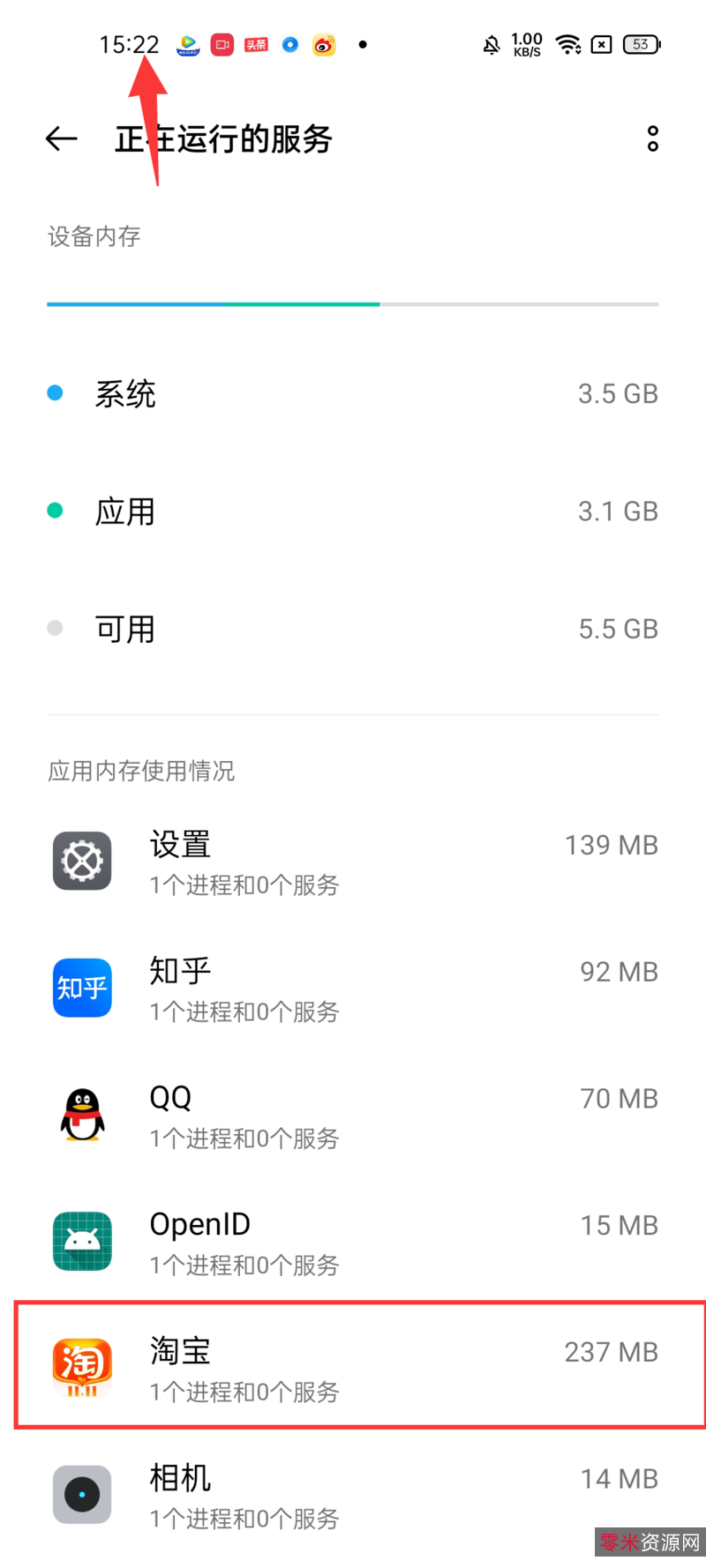Select the 系统 memory legend dot
Screen dimensions: 706x1568
click(55, 393)
